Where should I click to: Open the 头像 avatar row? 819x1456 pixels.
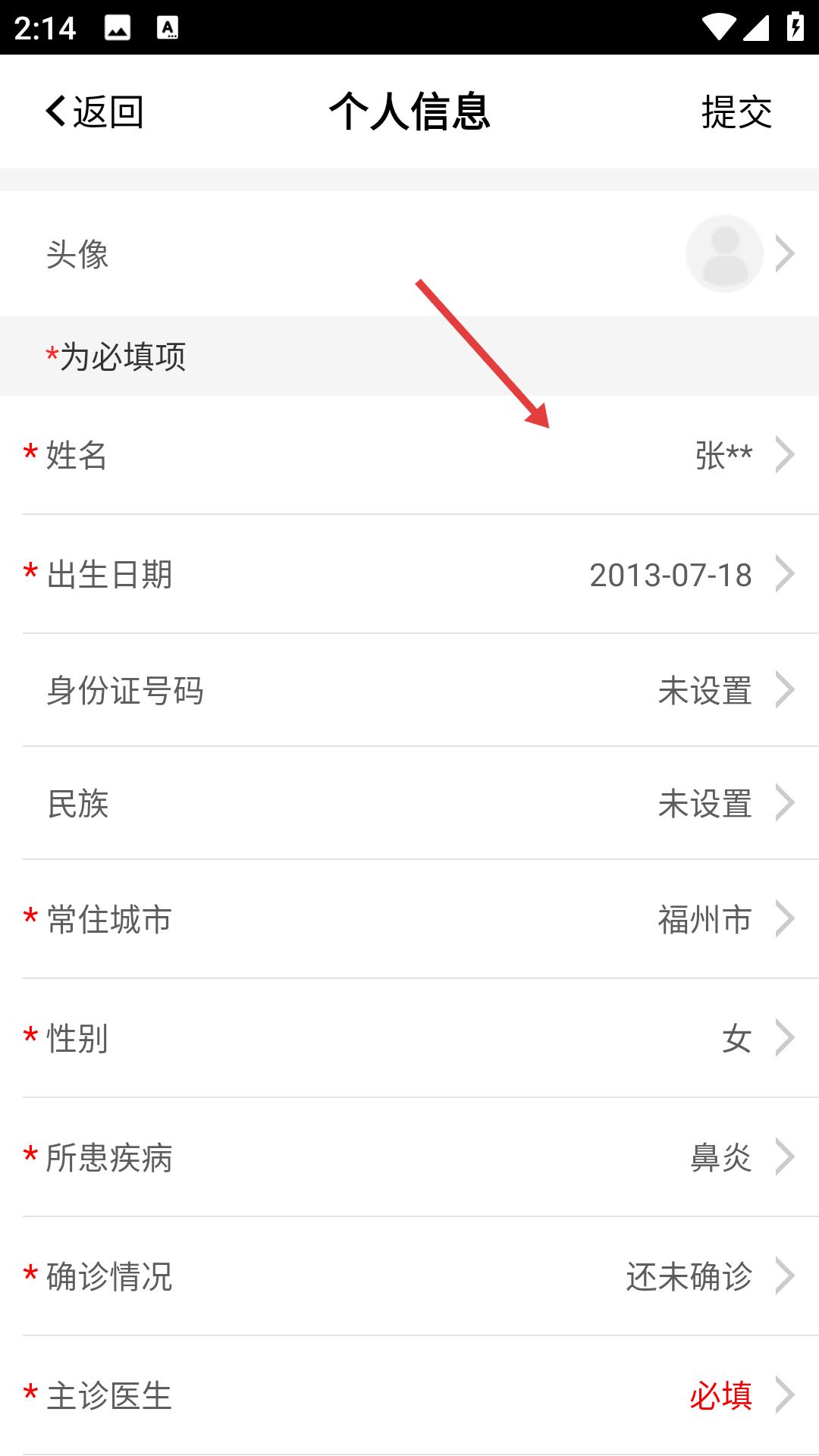tap(409, 254)
